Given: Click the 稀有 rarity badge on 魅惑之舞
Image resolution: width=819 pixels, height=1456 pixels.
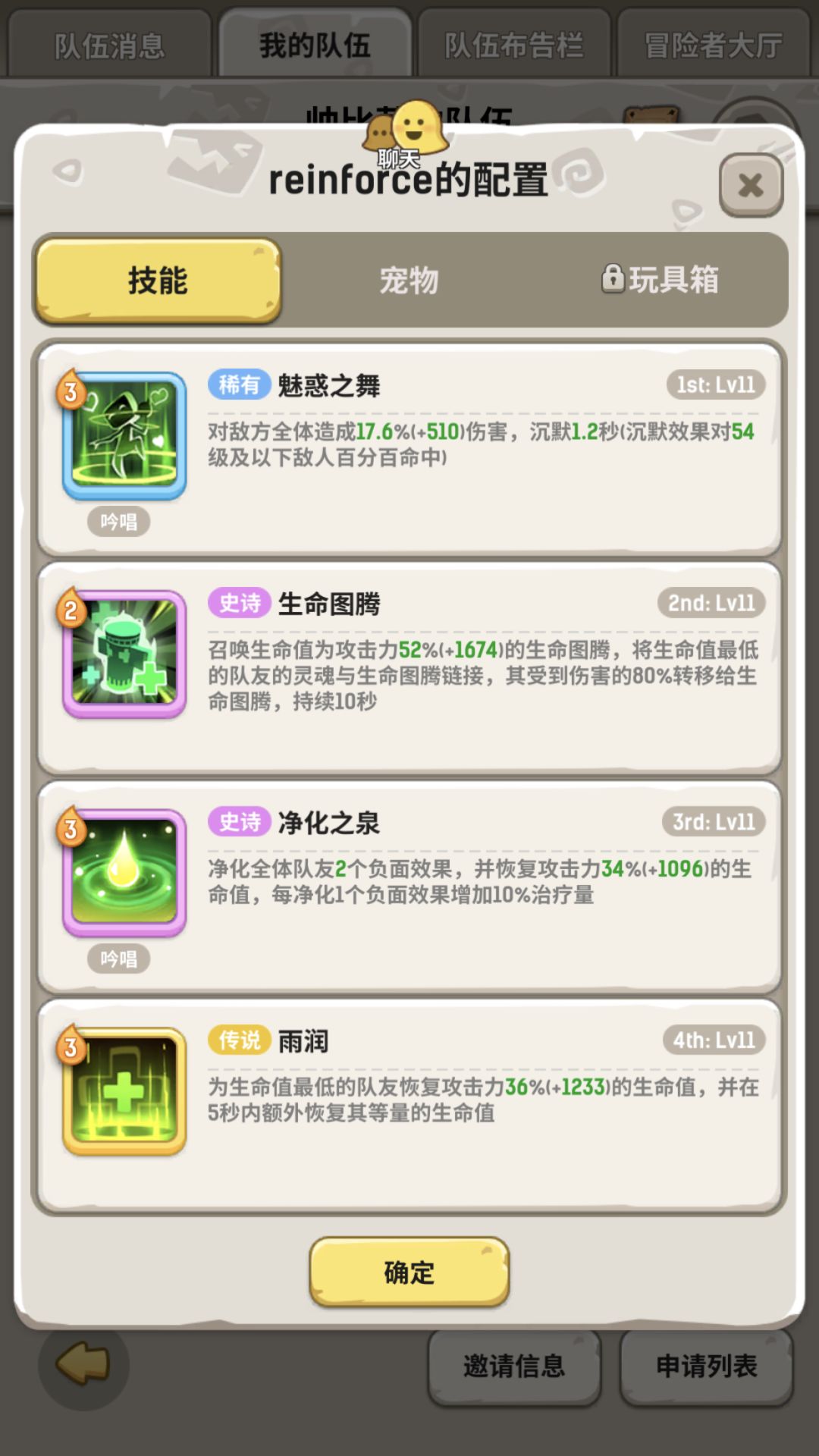Looking at the screenshot, I should point(237,385).
